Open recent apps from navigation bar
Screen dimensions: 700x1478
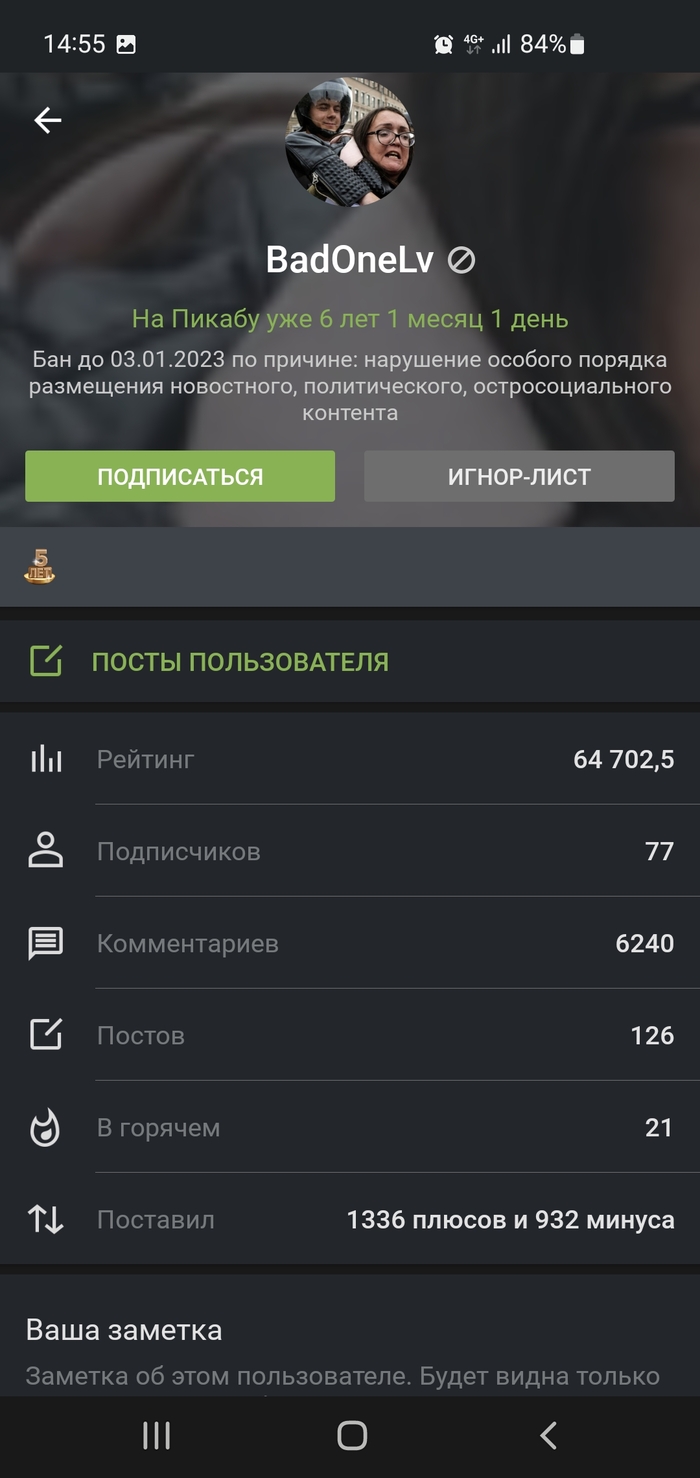(x=156, y=1436)
